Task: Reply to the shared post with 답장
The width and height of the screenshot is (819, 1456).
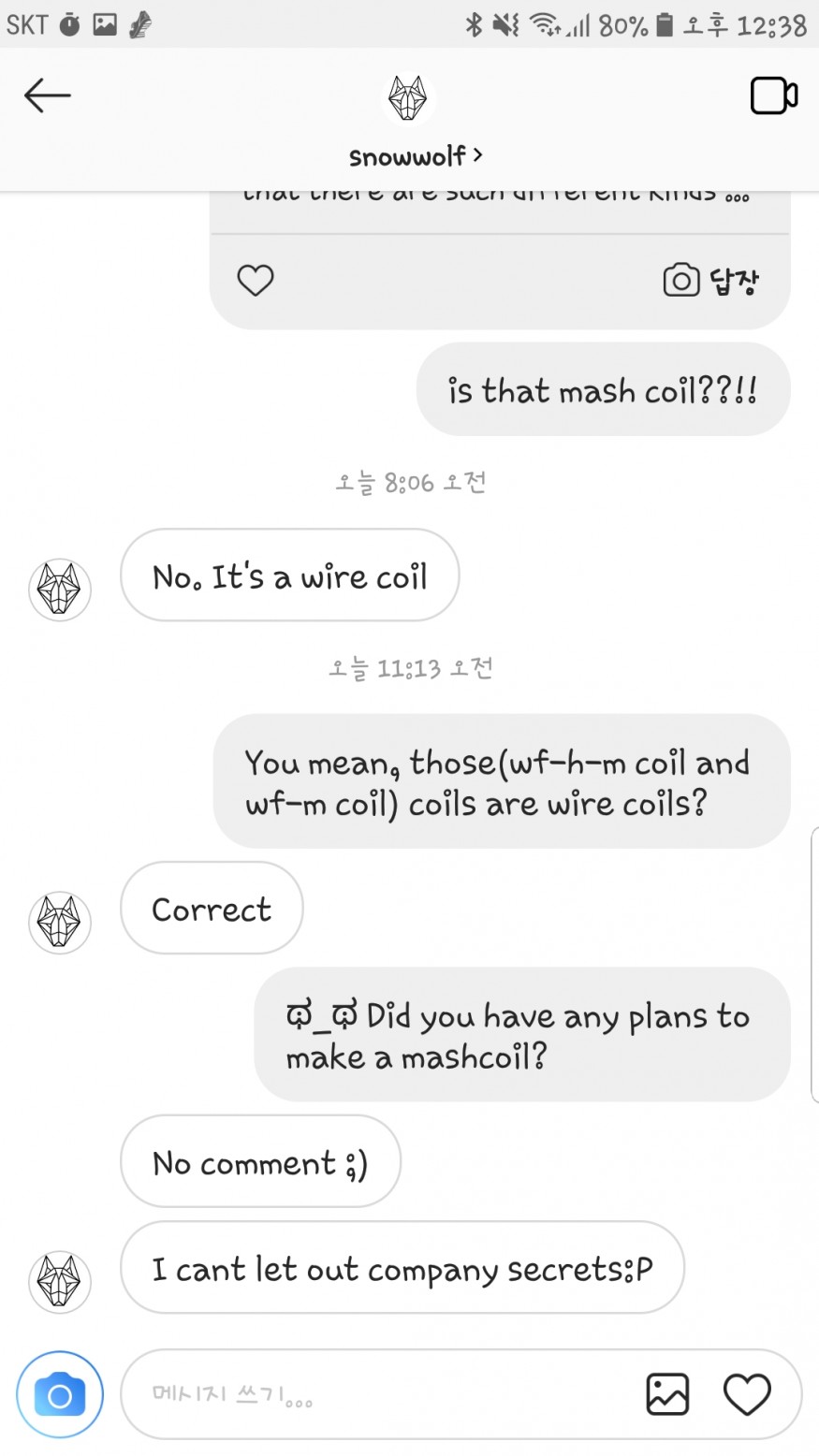Action: [x=711, y=281]
